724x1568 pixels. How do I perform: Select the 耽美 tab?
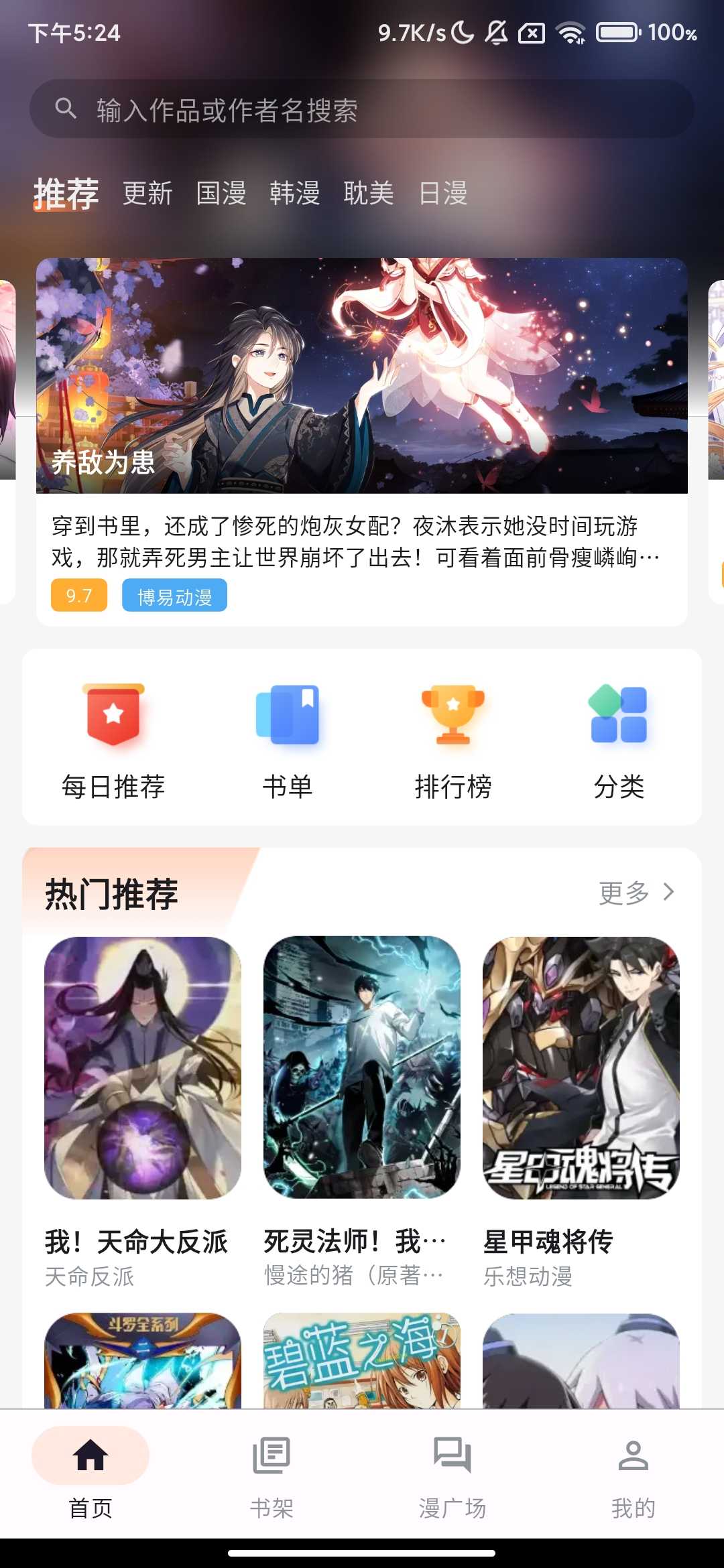pyautogui.click(x=369, y=194)
